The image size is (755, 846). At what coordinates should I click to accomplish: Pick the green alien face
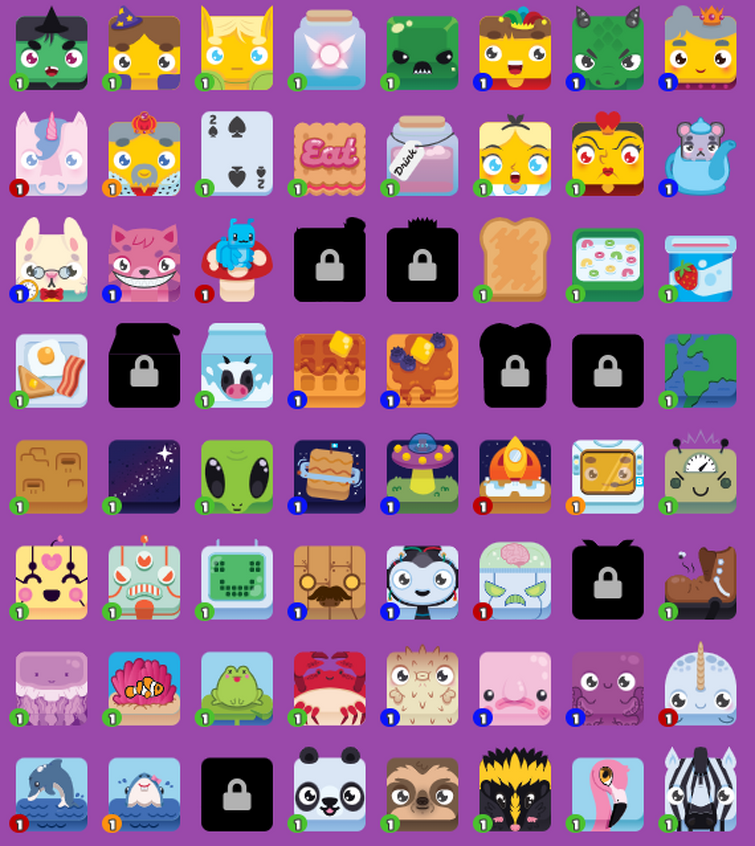[x=237, y=477]
